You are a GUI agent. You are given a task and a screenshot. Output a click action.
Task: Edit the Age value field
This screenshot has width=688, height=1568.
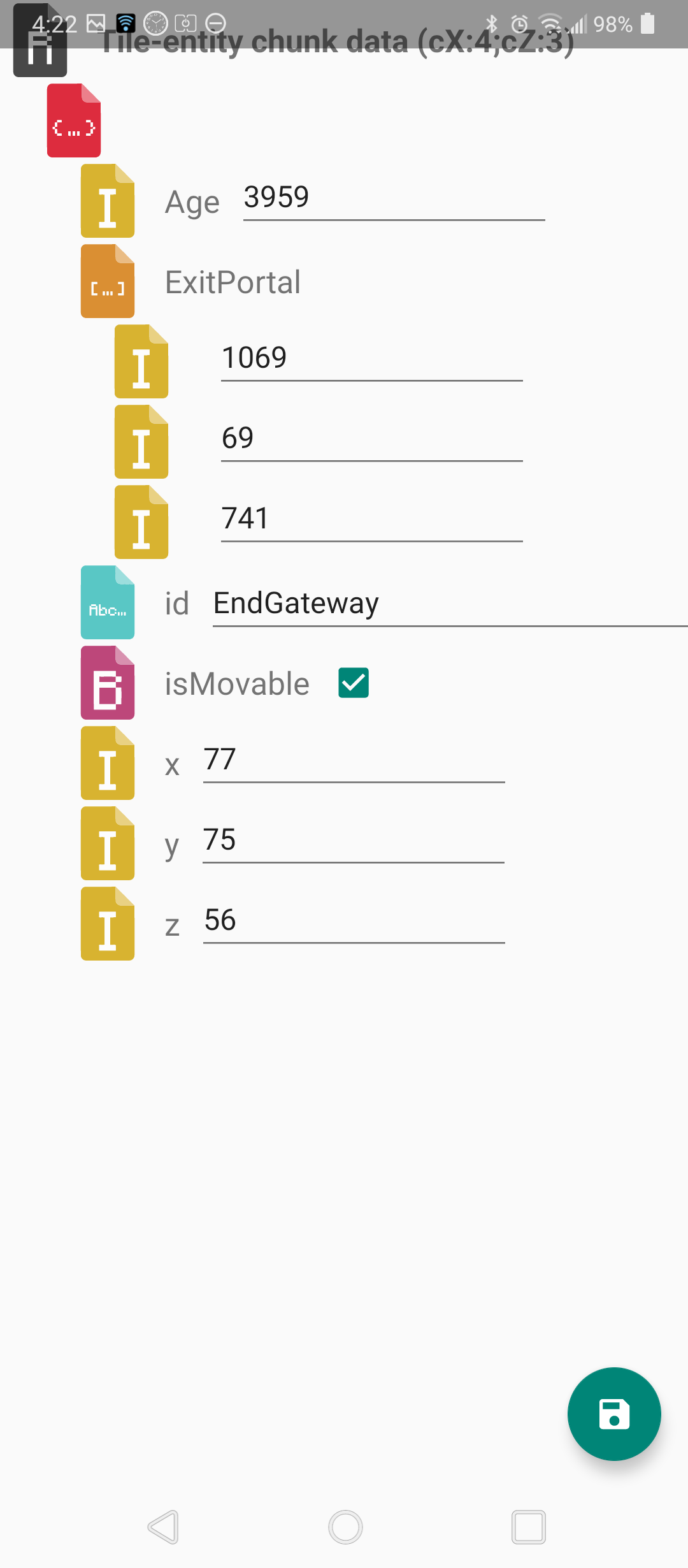click(393, 198)
